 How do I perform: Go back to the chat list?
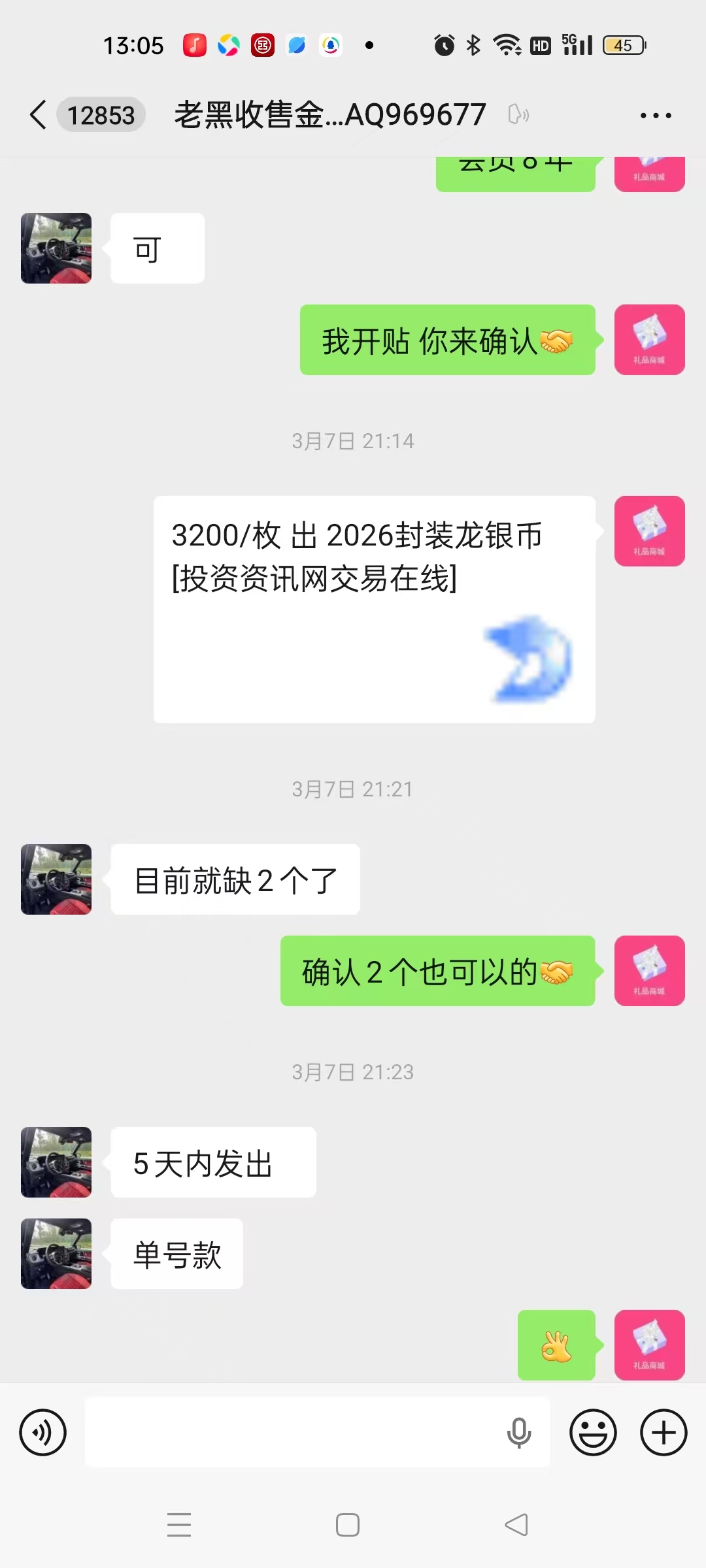(x=39, y=115)
